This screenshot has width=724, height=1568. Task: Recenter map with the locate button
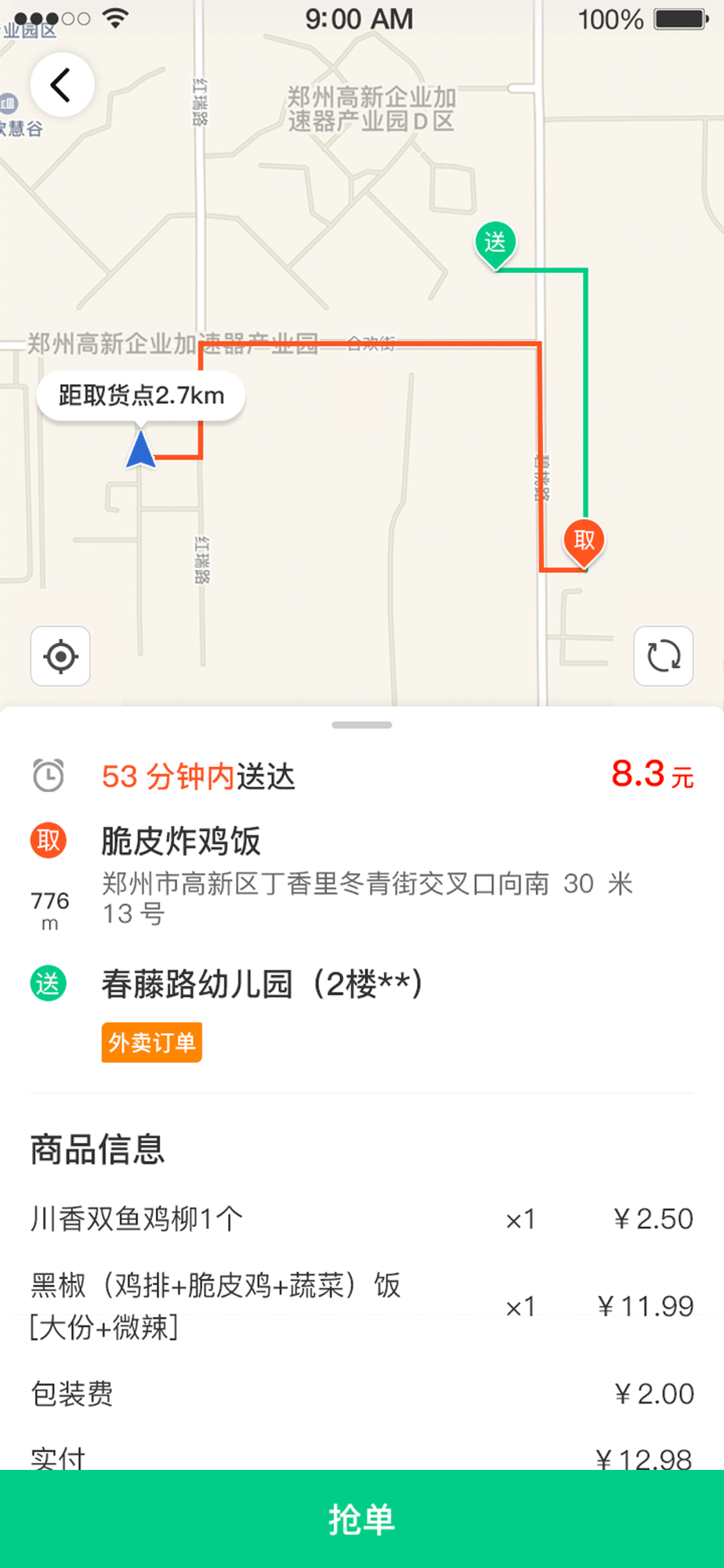coord(60,656)
